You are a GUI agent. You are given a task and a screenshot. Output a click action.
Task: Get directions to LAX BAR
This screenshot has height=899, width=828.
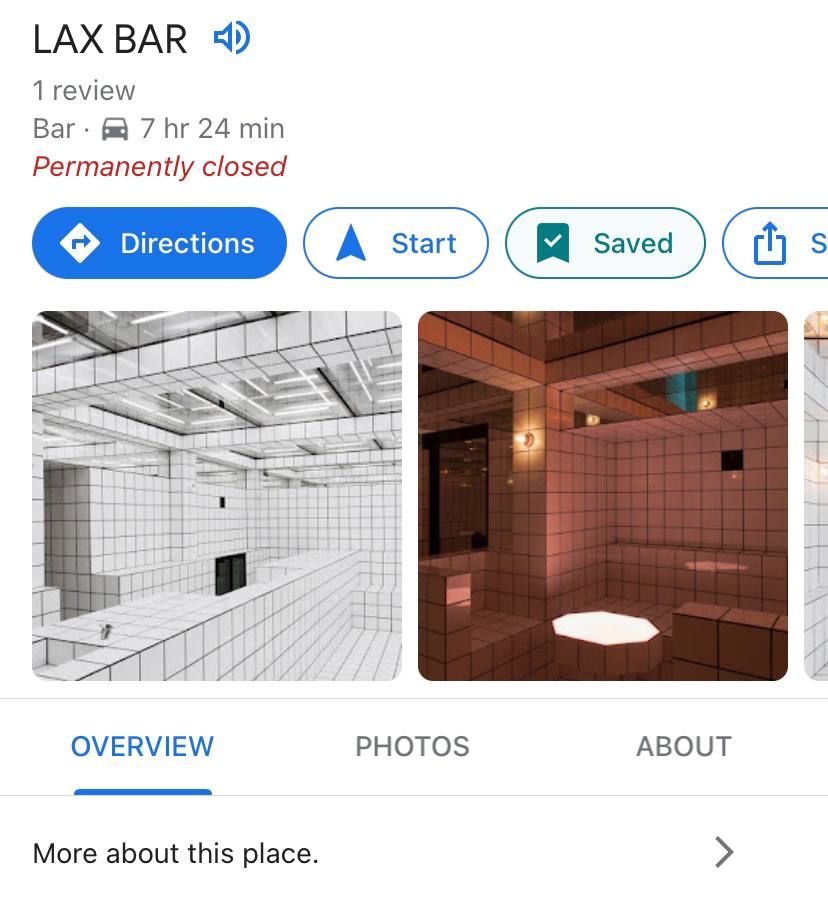click(x=160, y=243)
